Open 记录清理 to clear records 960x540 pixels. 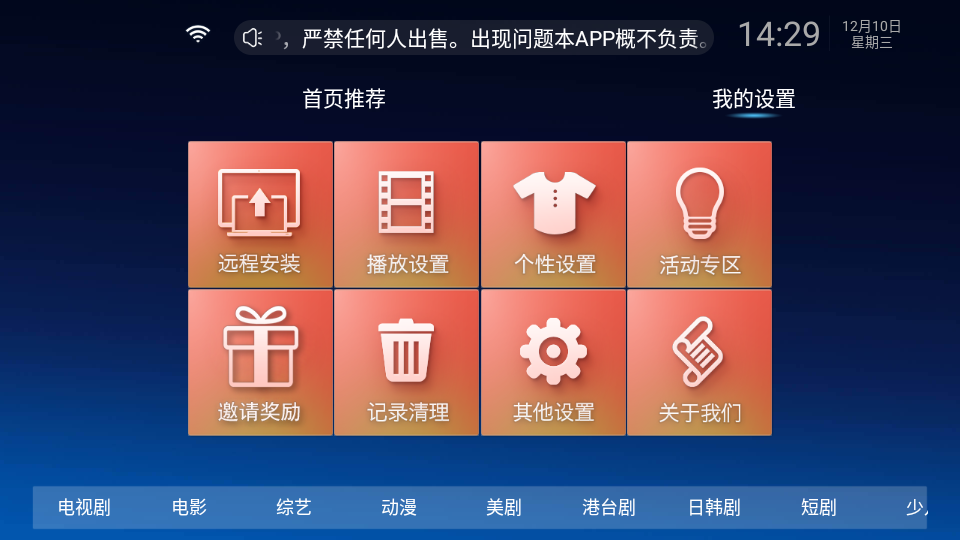coord(407,363)
